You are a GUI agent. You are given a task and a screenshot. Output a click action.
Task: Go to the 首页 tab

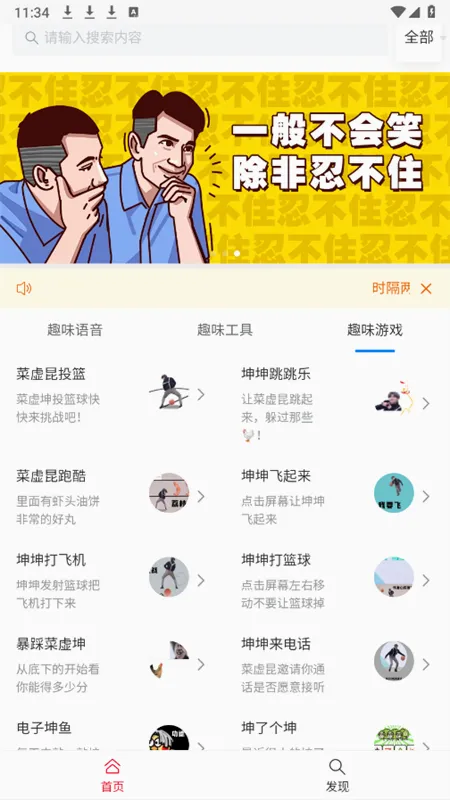[112, 775]
